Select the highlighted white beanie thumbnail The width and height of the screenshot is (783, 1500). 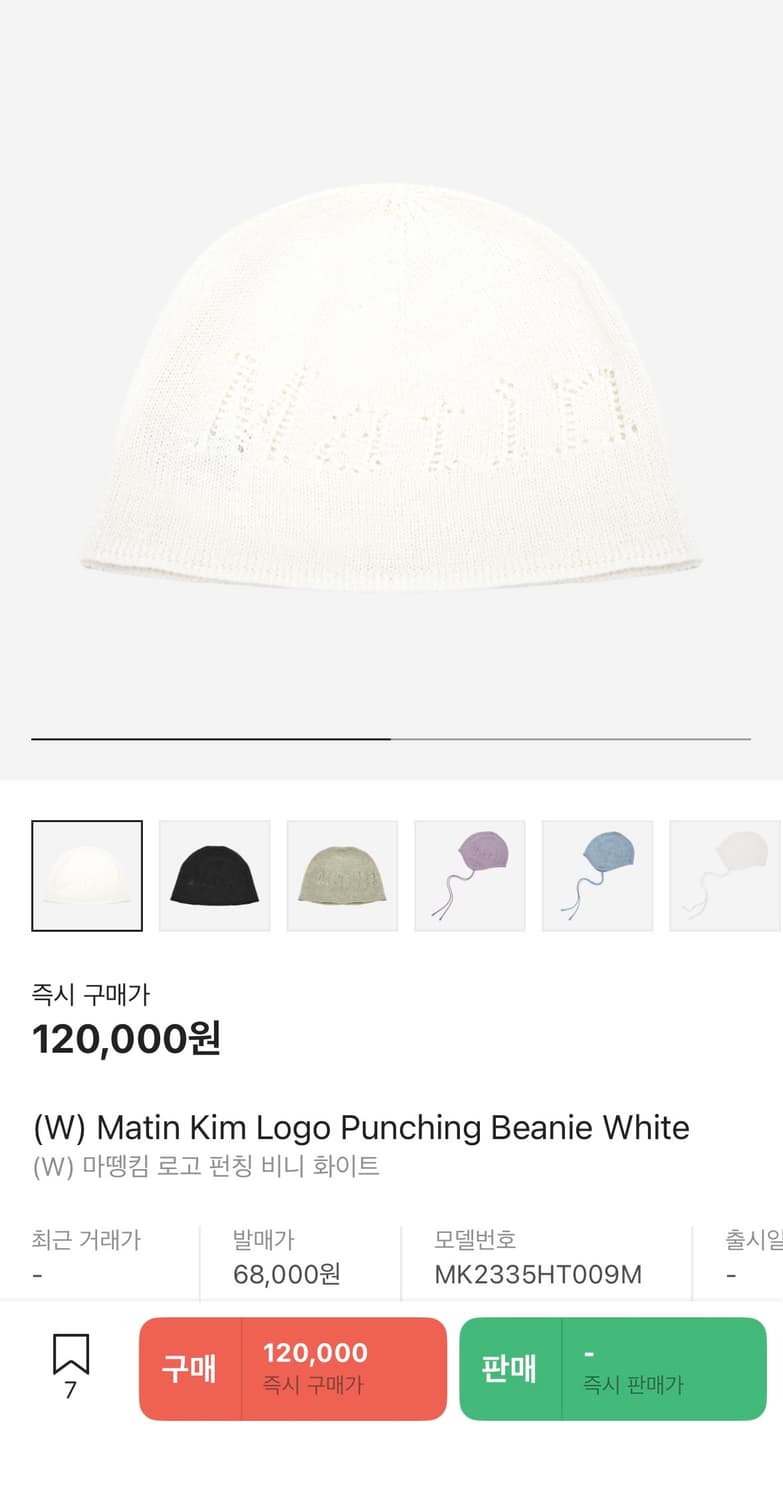click(87, 873)
